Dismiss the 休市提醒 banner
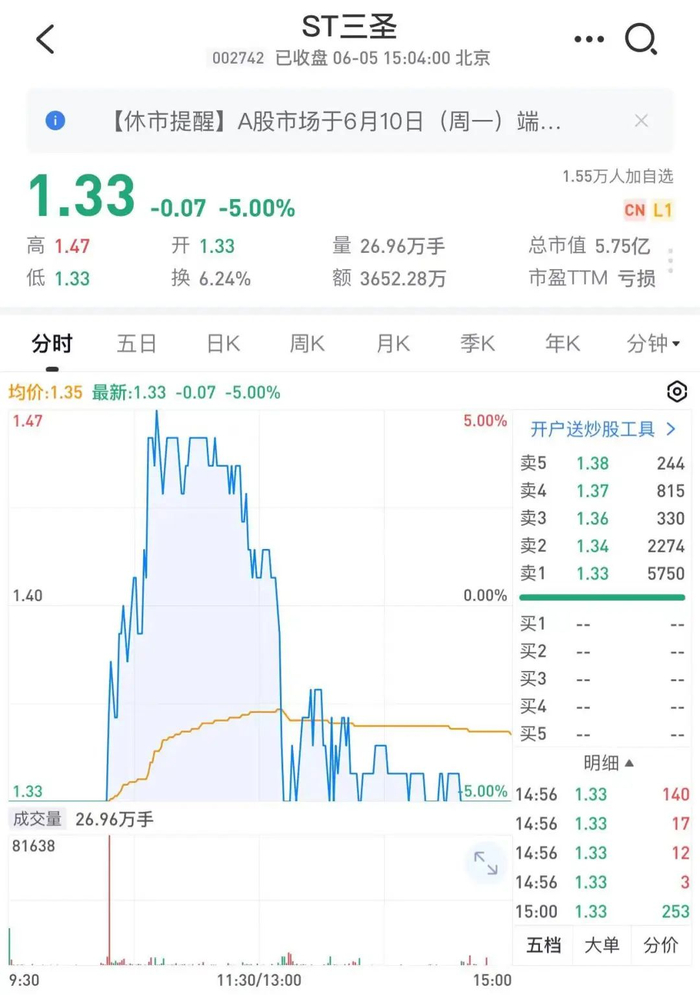This screenshot has height=995, width=700. [641, 121]
